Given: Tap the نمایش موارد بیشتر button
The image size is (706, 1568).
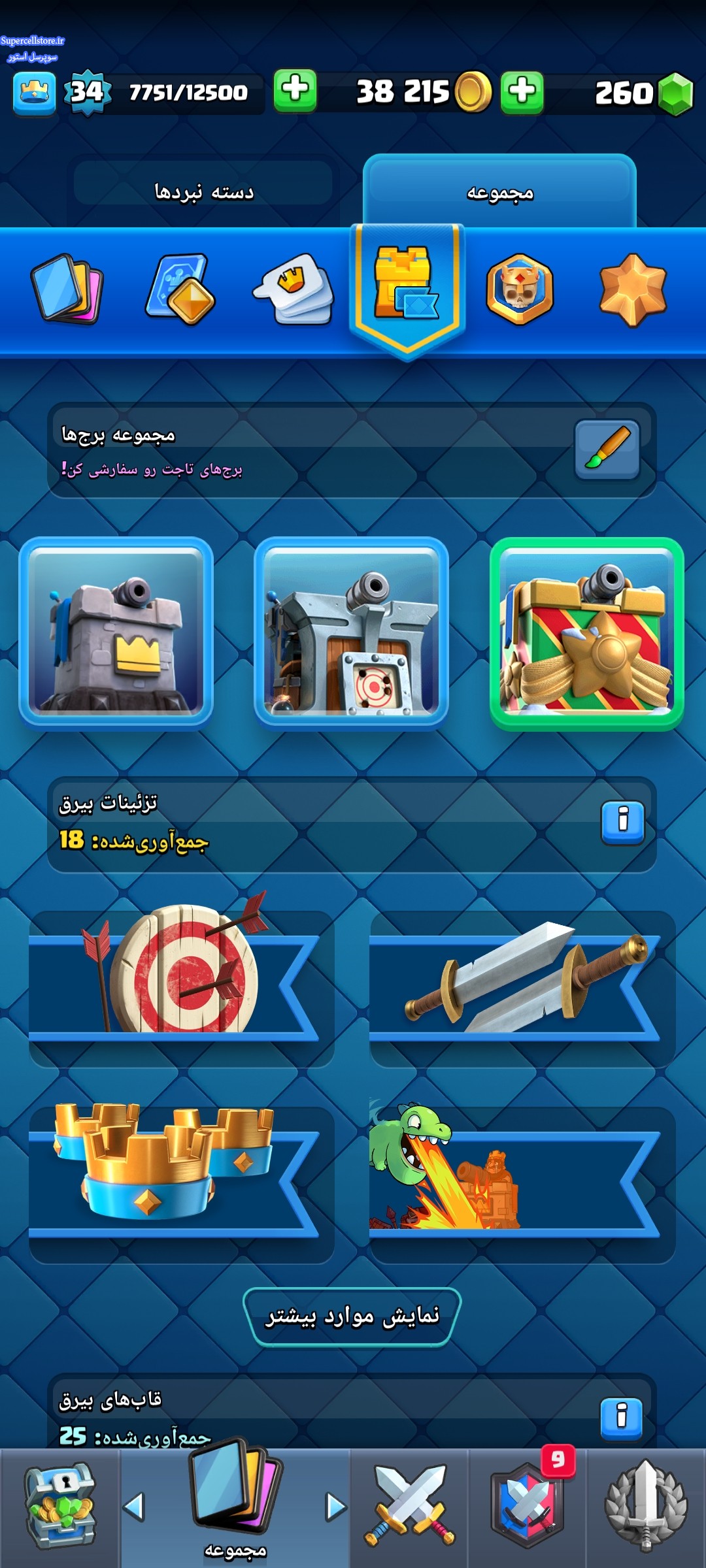Looking at the screenshot, I should pyautogui.click(x=352, y=1316).
